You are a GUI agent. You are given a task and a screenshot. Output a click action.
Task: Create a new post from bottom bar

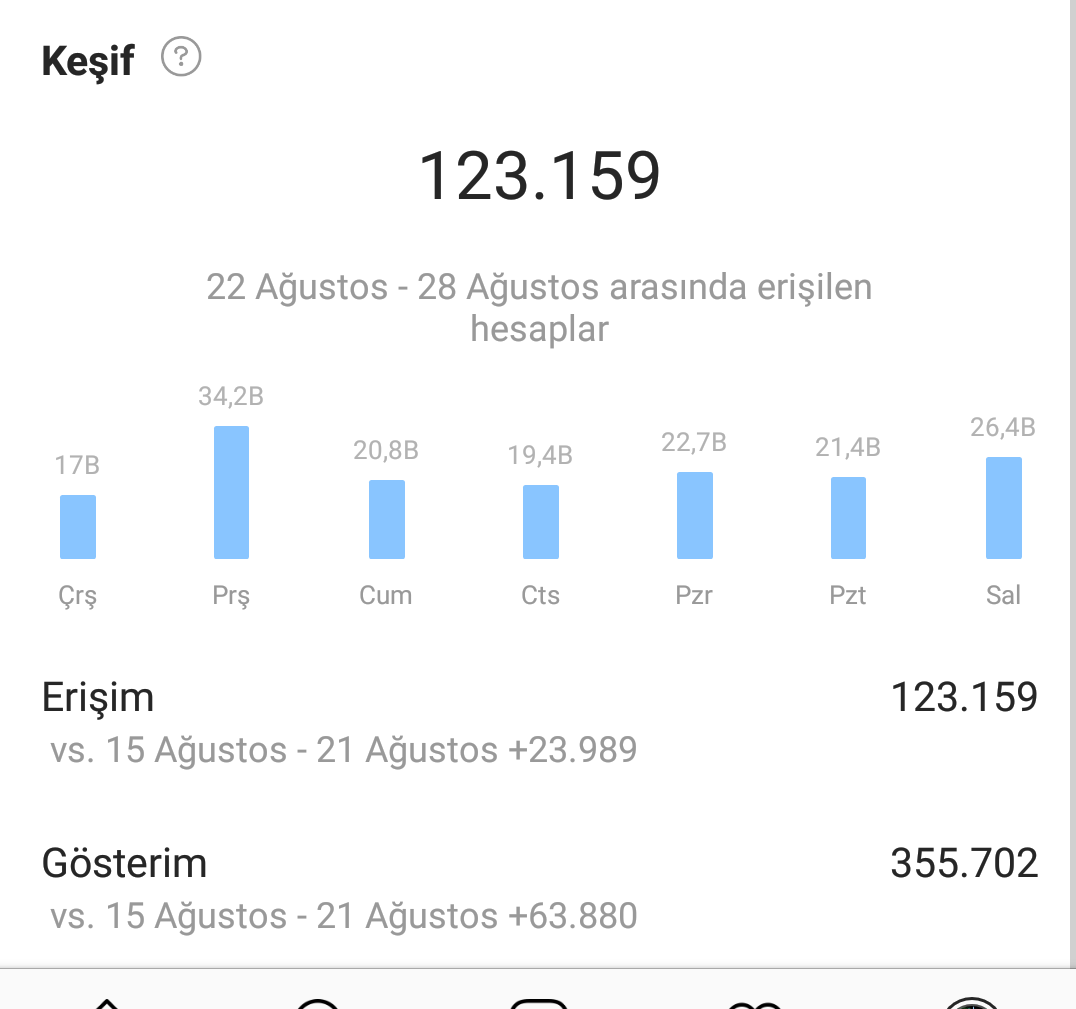click(x=539, y=1004)
